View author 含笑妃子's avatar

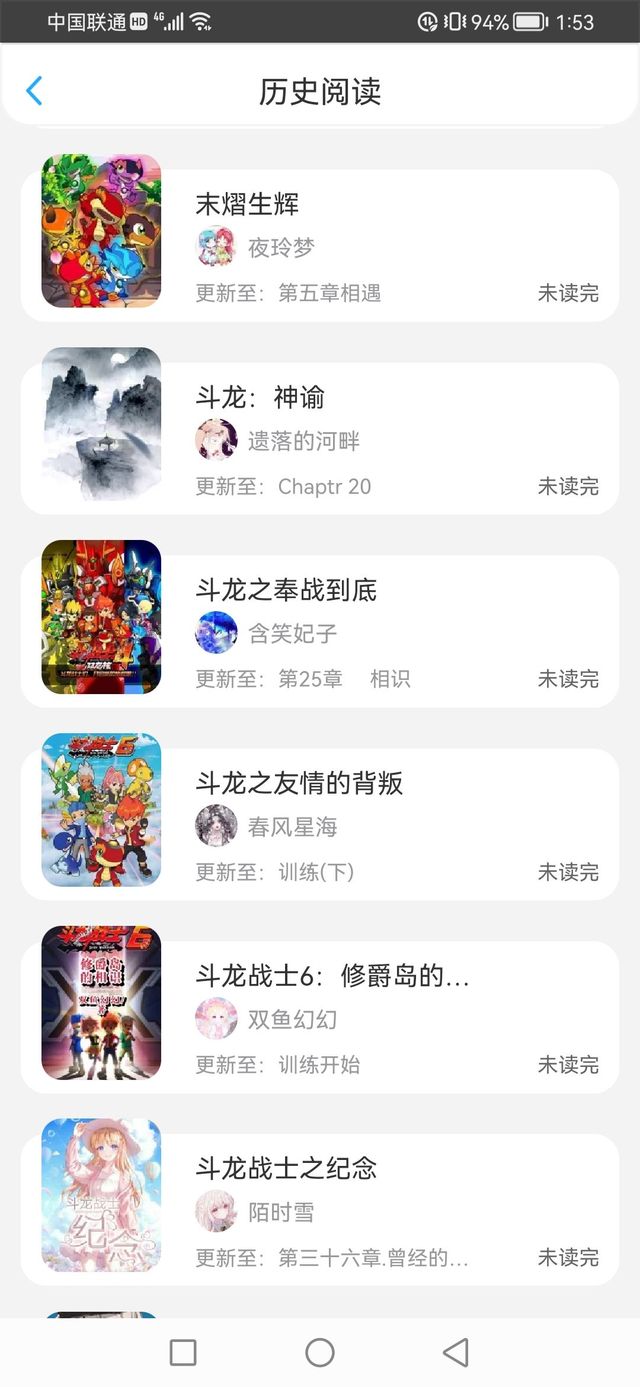coord(216,633)
